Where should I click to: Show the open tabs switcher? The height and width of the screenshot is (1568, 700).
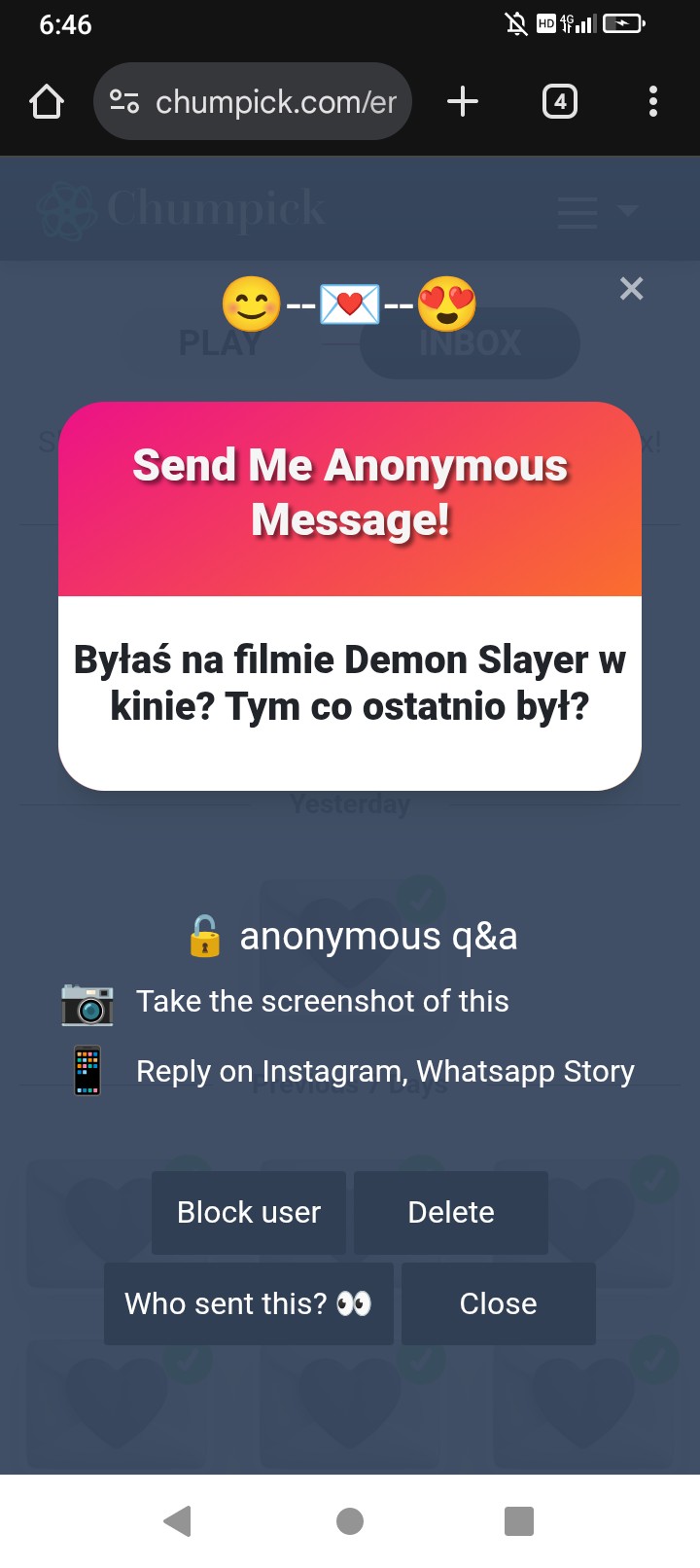click(x=559, y=101)
